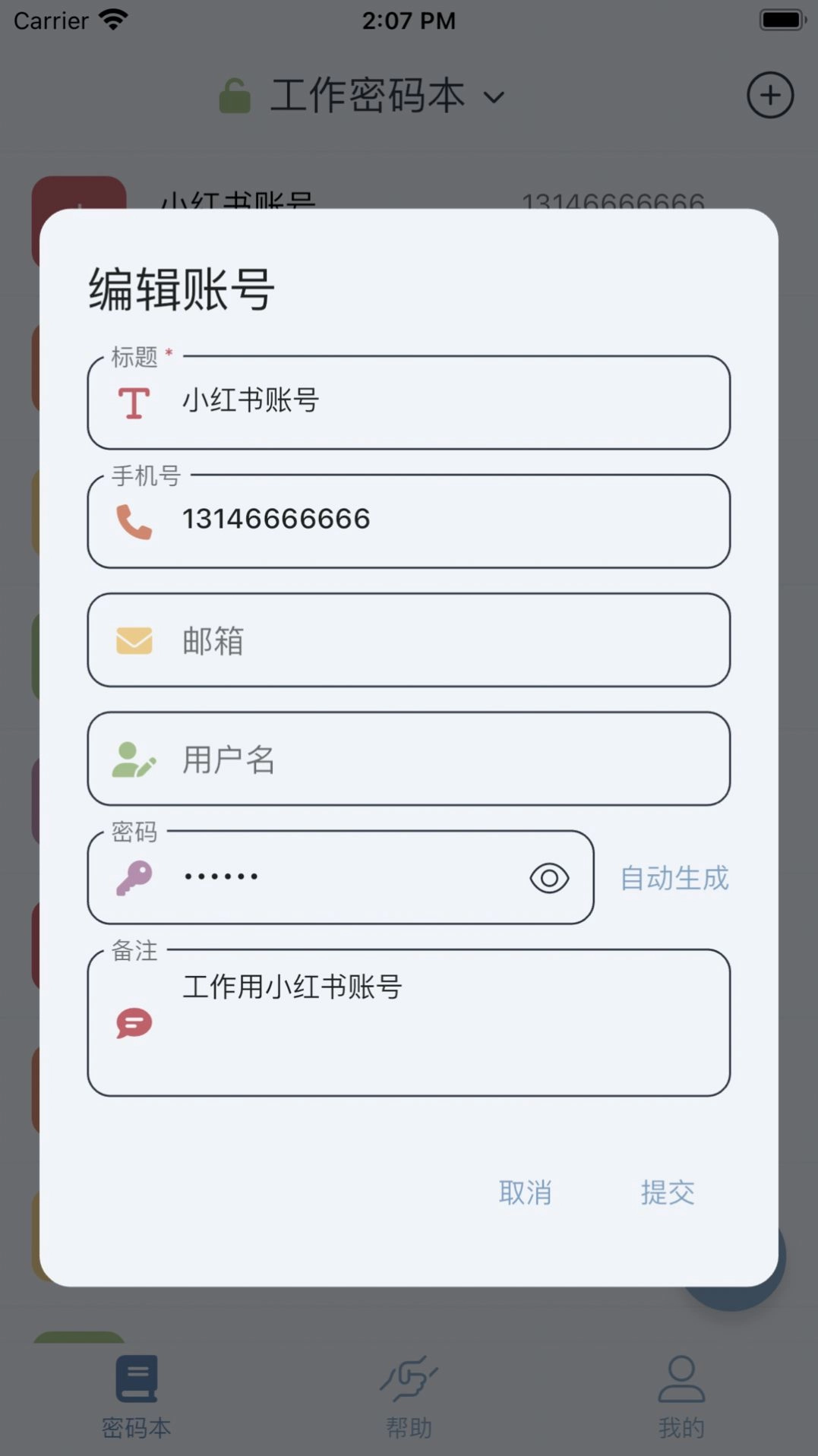Open the password book switcher chevron
This screenshot has width=818, height=1456.
coord(493,97)
